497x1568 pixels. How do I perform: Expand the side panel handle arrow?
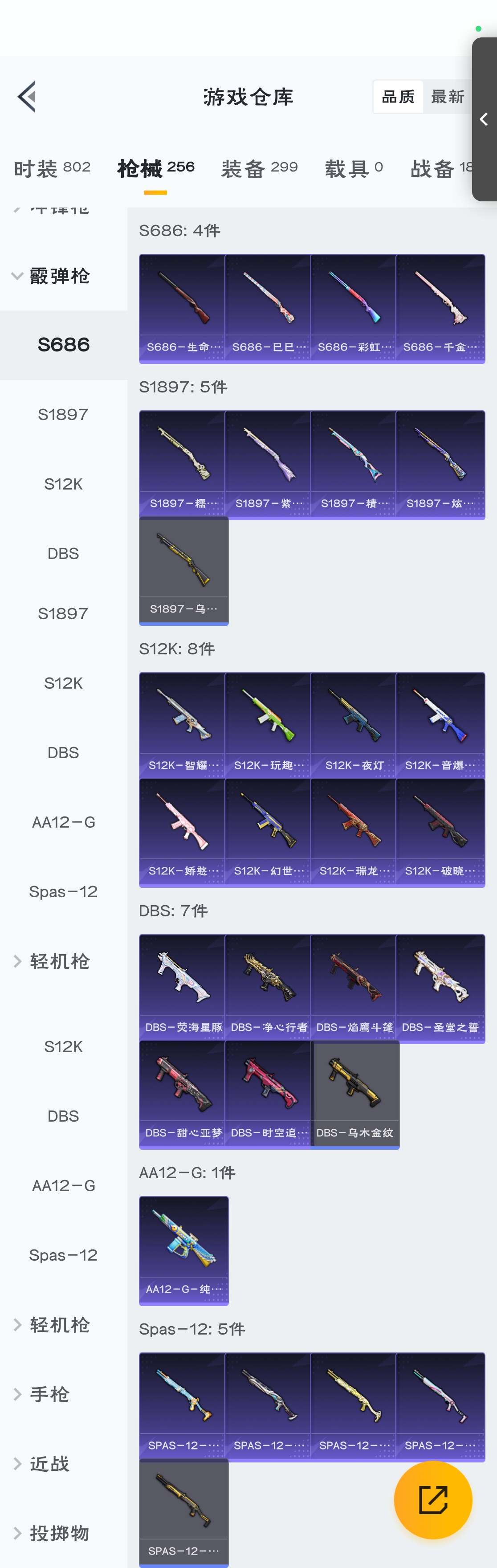(484, 119)
